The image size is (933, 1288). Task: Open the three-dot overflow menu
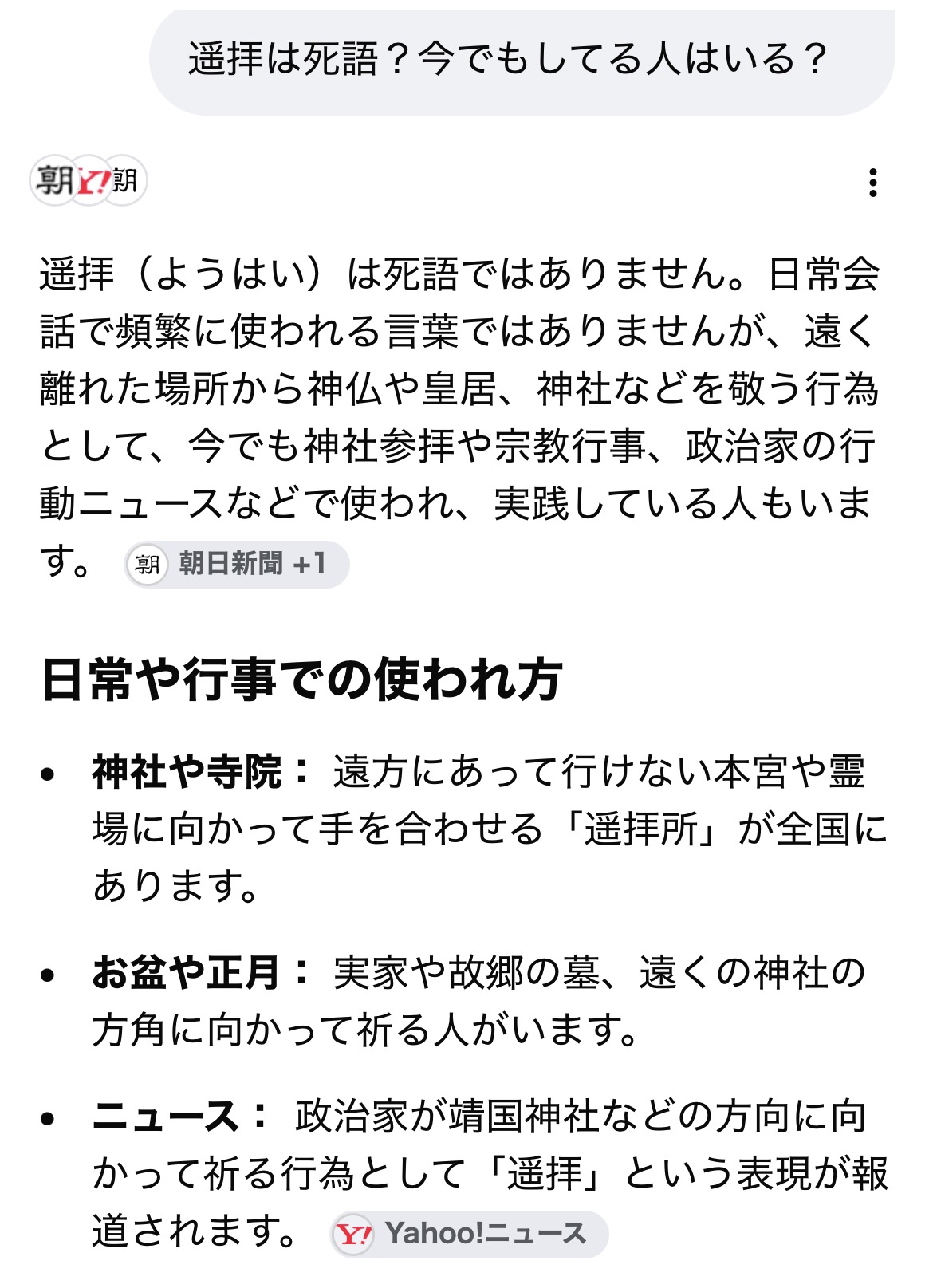click(873, 183)
